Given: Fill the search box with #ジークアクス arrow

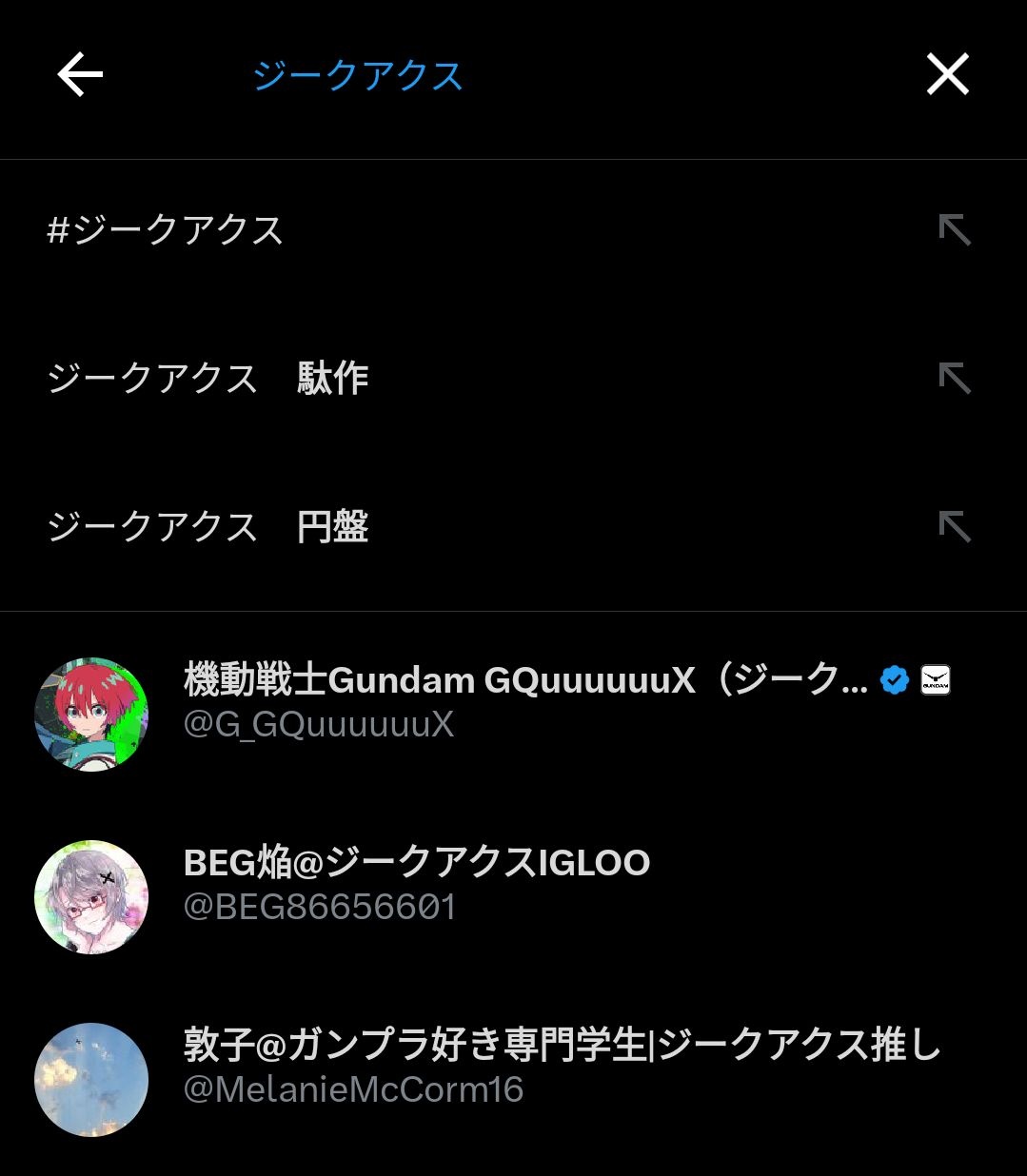Looking at the screenshot, I should click(955, 230).
